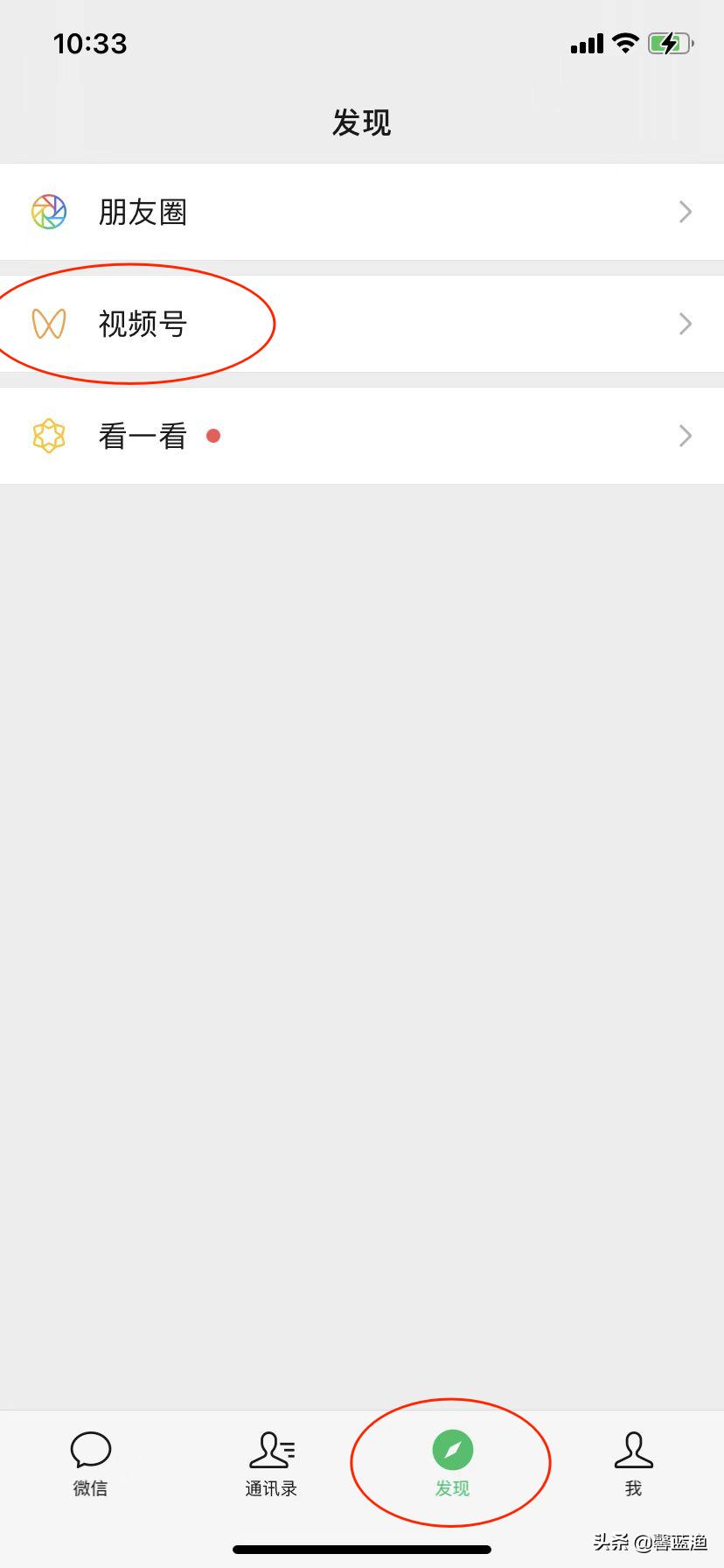724x1568 pixels.
Task: Go to the 我 profile tab
Action: coord(633,1465)
